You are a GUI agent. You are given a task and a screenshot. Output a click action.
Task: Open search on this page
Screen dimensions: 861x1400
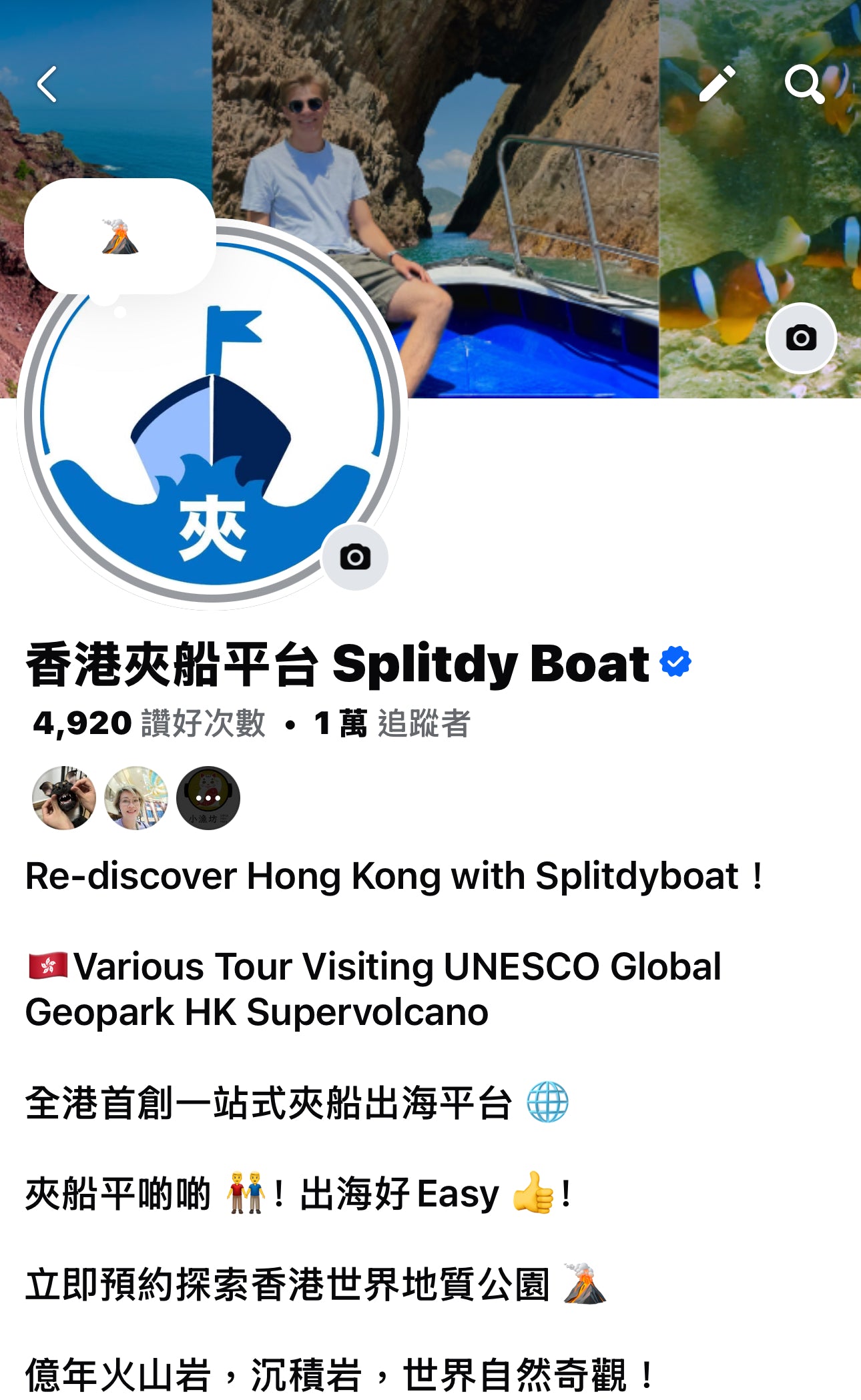point(804,84)
